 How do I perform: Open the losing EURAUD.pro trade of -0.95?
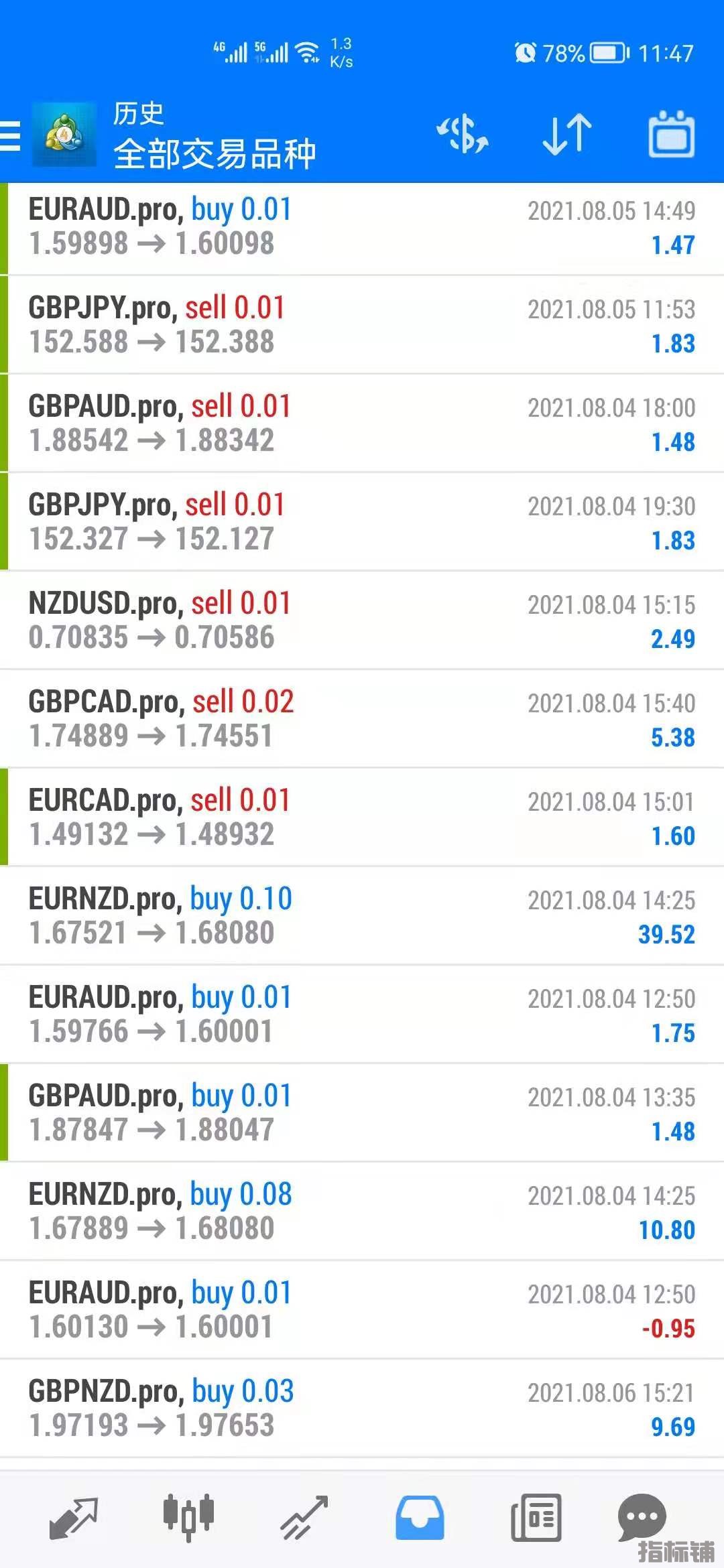(362, 1310)
